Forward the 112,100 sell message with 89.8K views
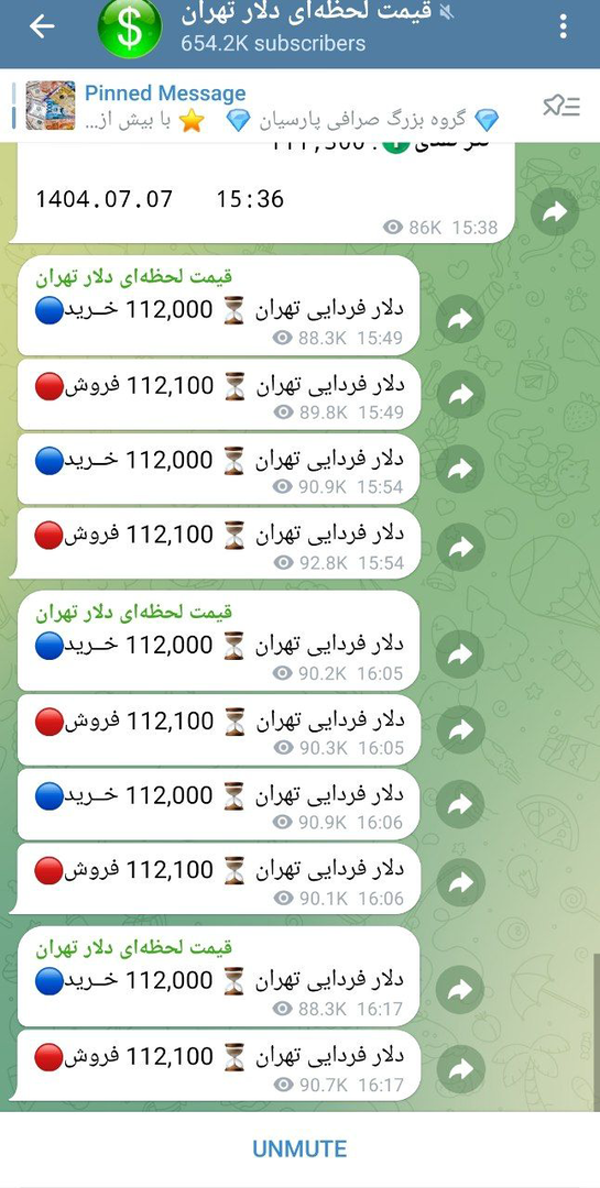This screenshot has height=1188, width=600. click(460, 396)
